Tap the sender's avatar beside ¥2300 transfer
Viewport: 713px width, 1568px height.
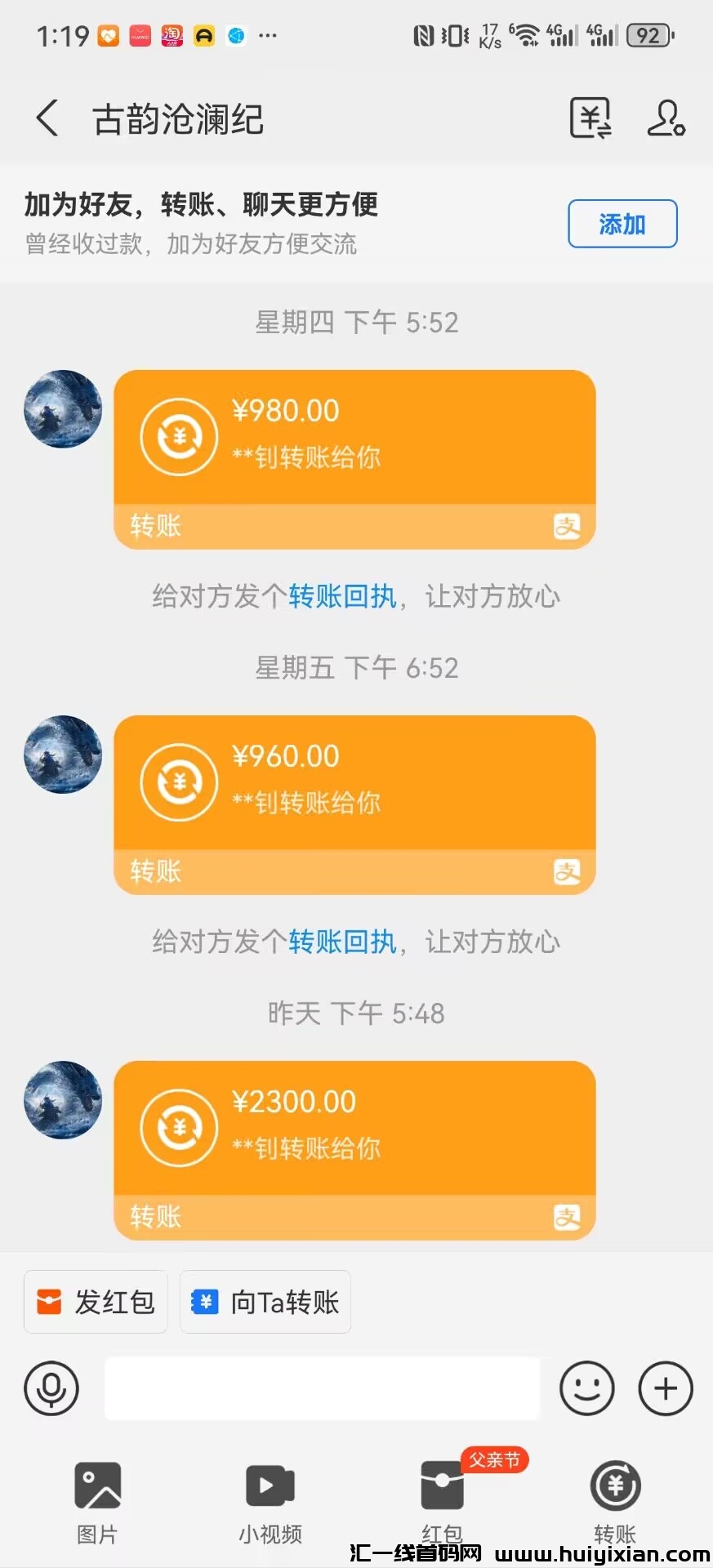pyautogui.click(x=62, y=1102)
